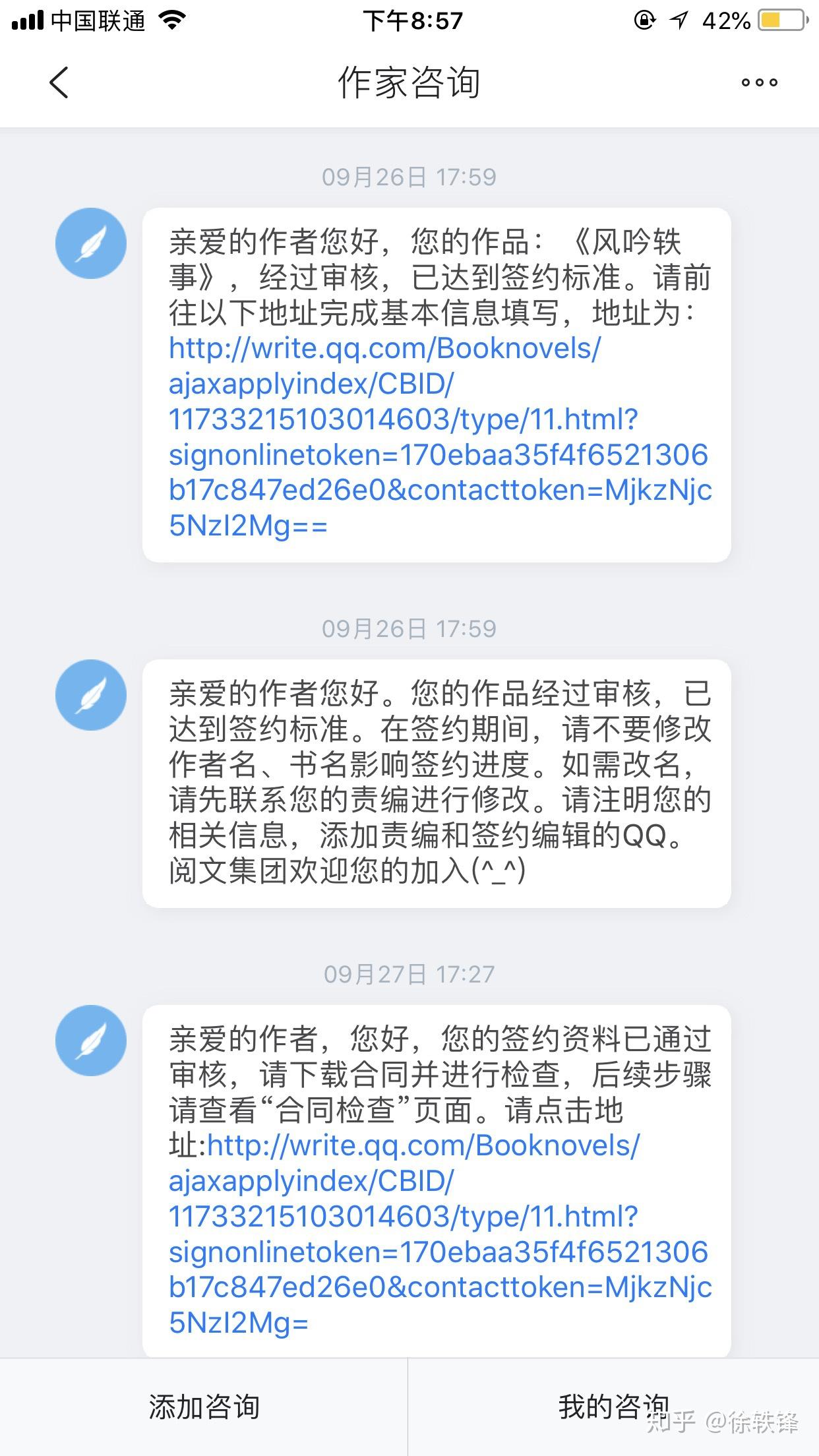819x1456 pixels.
Task: Tap the feather avatar of the first message
Action: [x=92, y=242]
